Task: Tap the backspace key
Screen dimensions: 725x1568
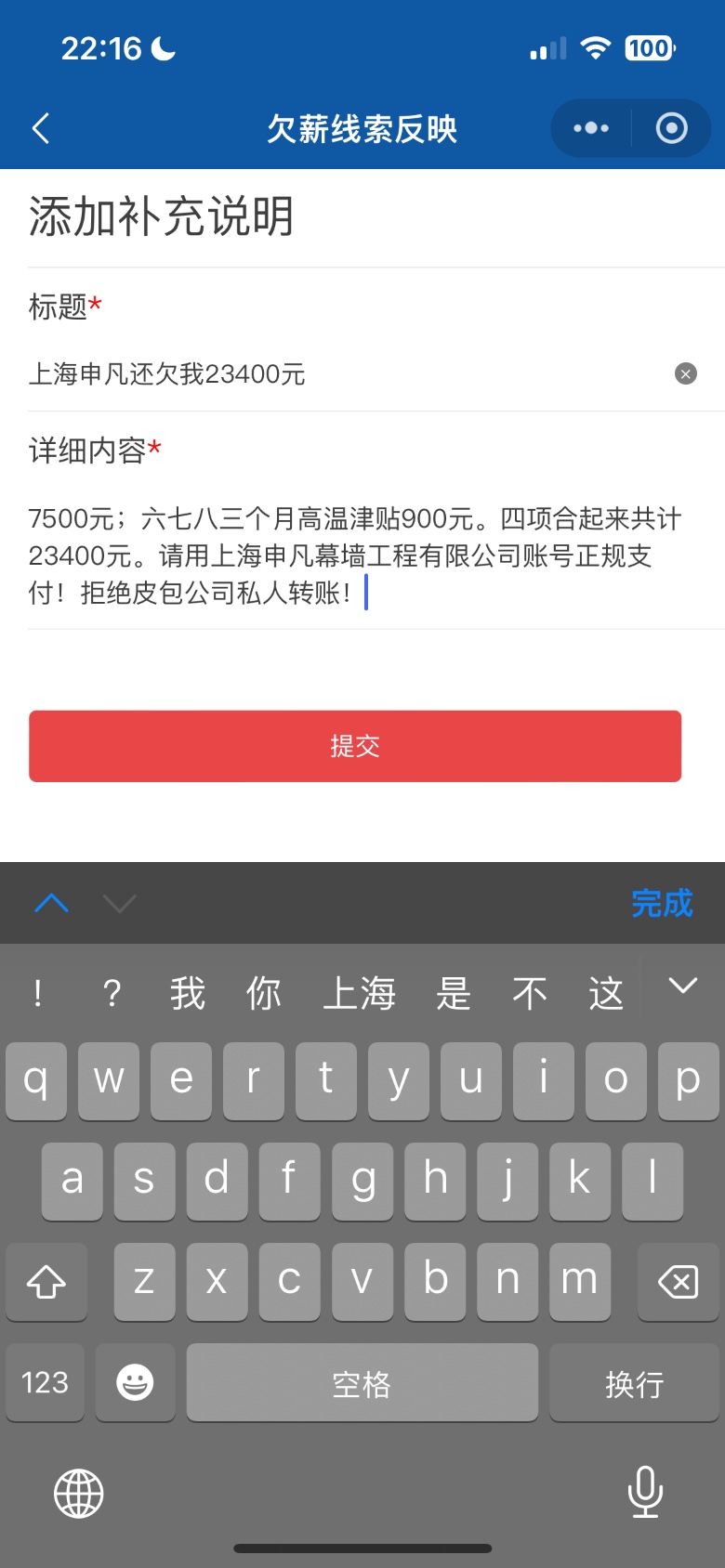Action: pyautogui.click(x=678, y=1283)
